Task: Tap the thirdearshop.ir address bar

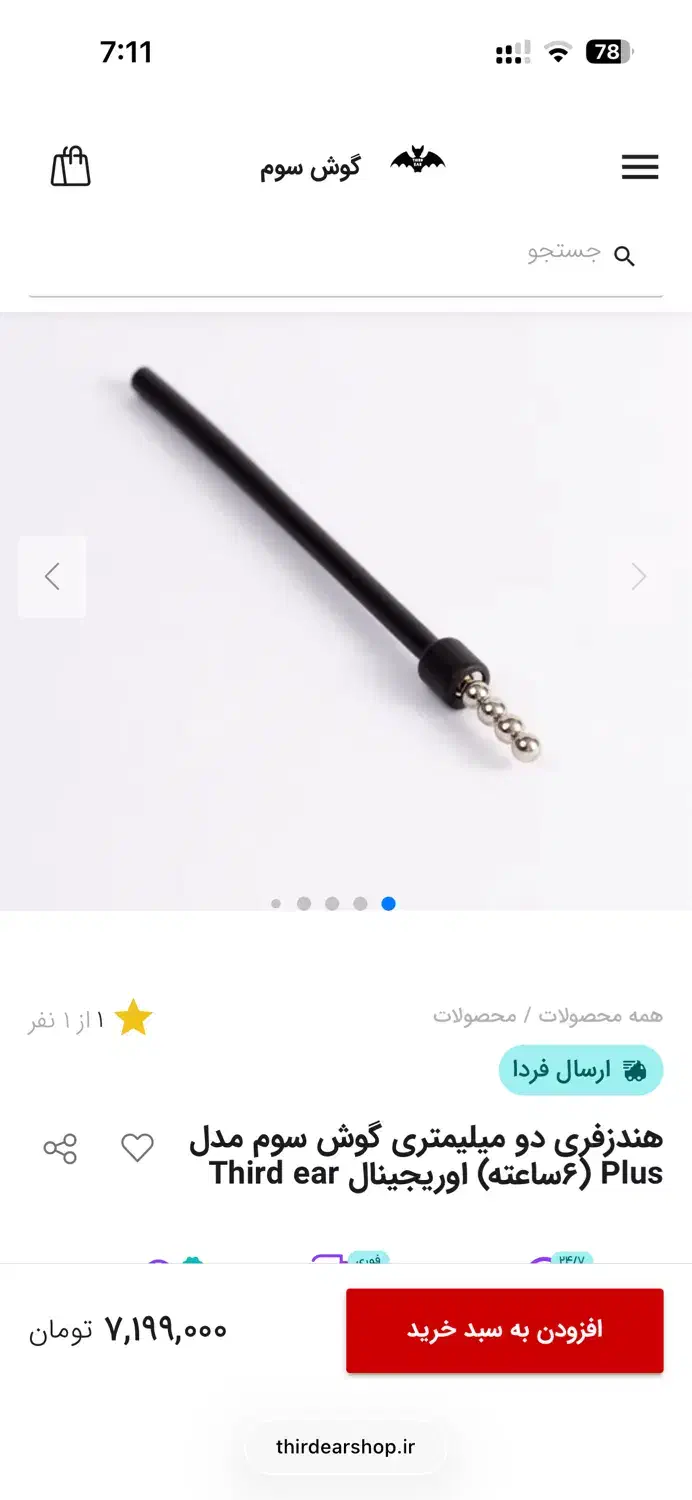Action: point(345,1447)
